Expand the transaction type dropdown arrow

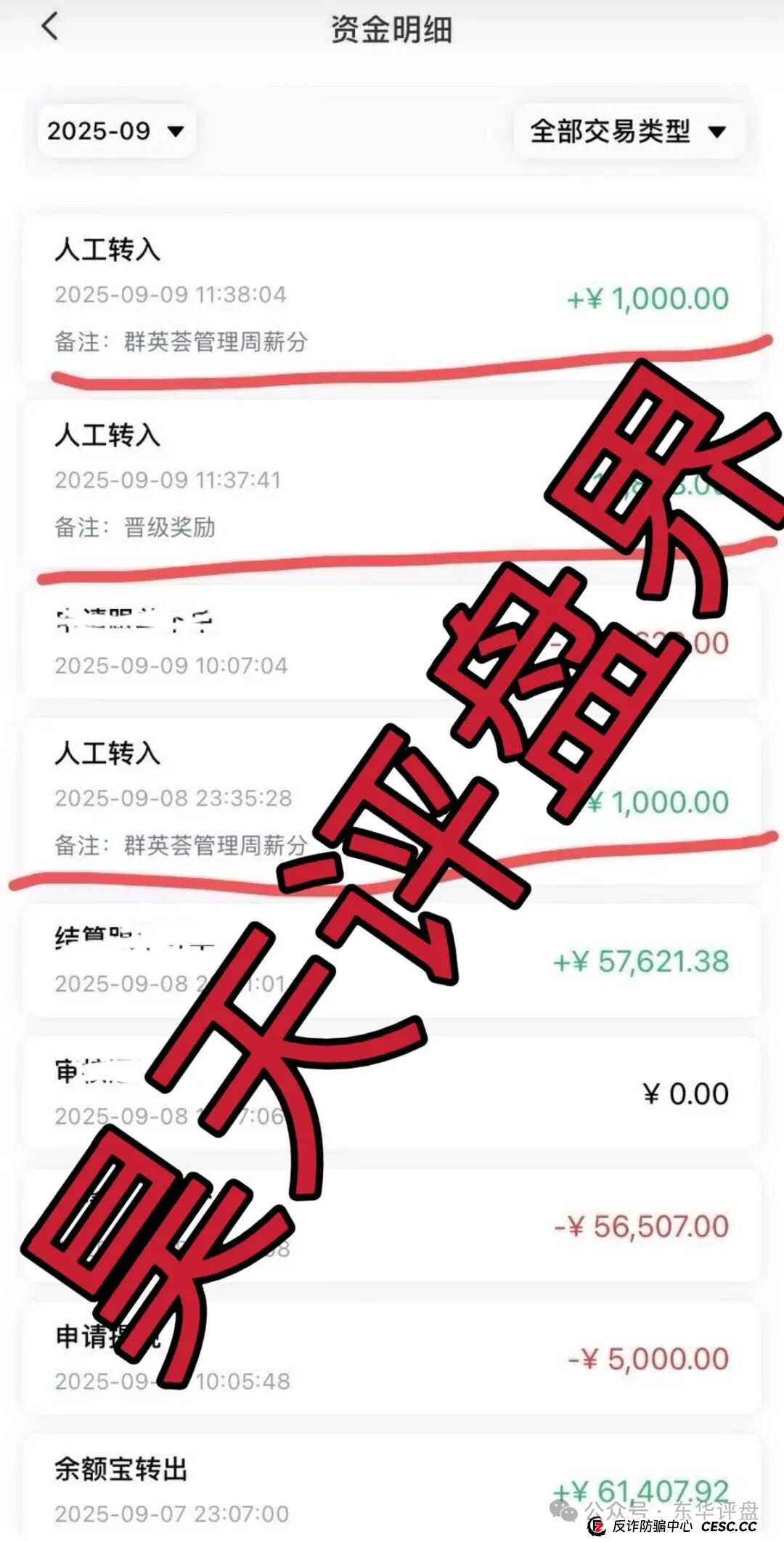click(719, 133)
